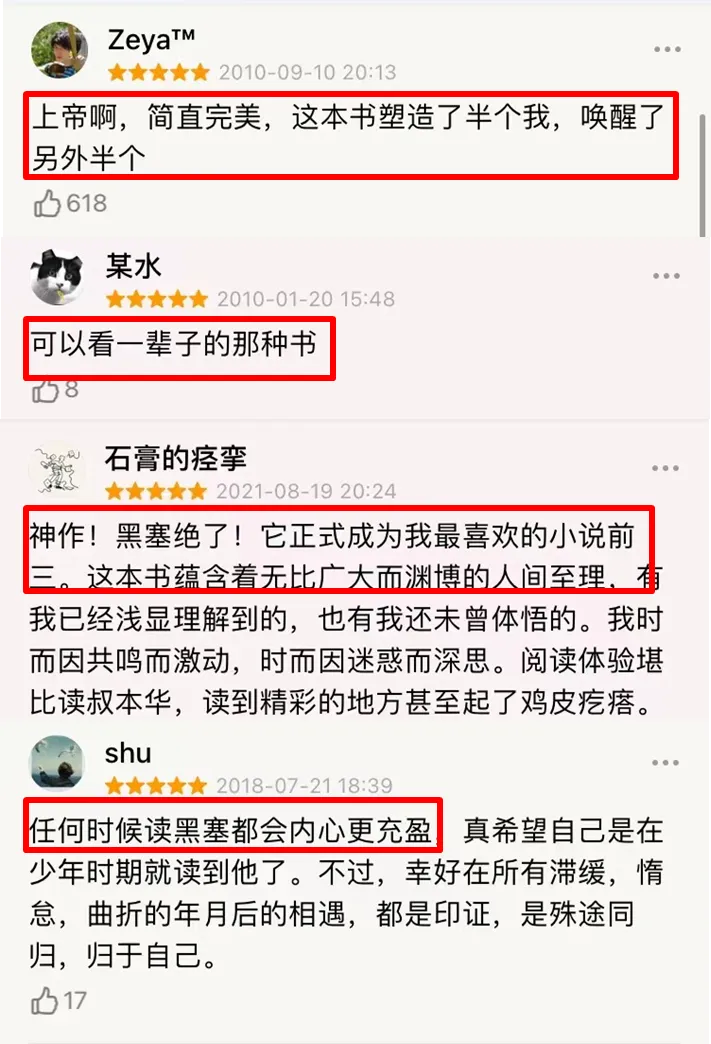Open the overflow menu on 某水's review
The width and height of the screenshot is (711, 1044).
click(x=667, y=276)
